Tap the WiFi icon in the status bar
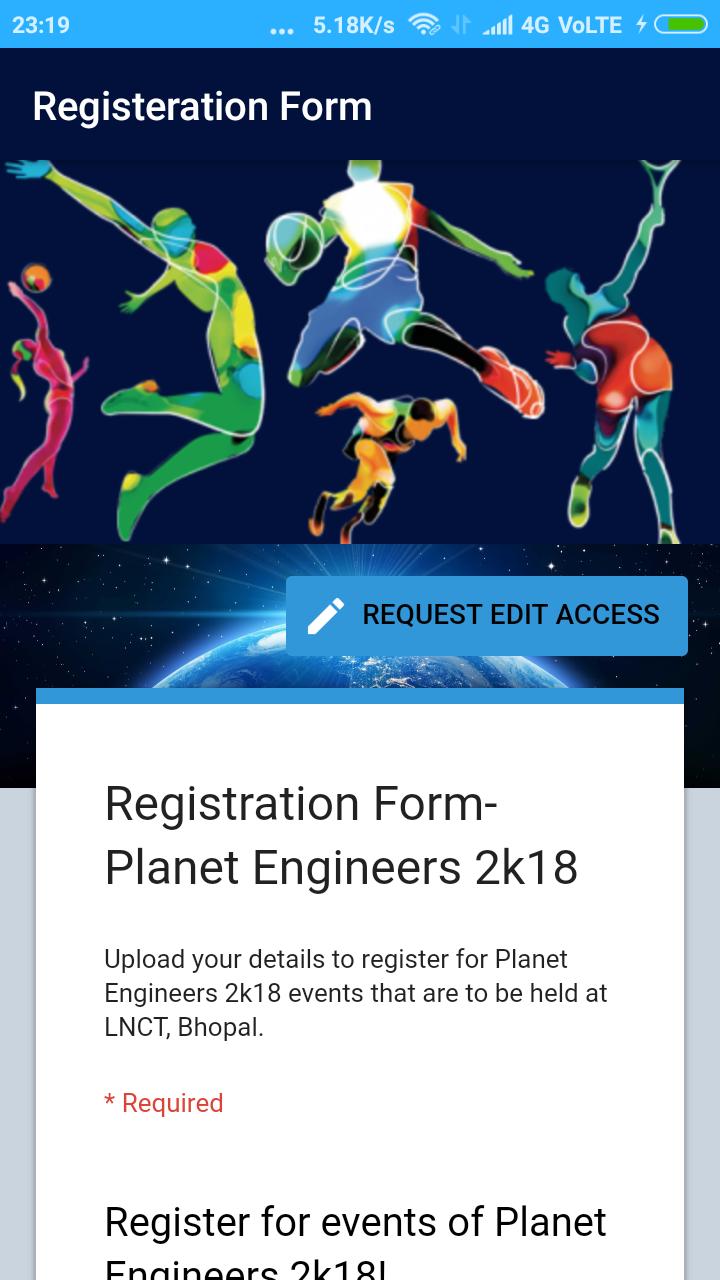The height and width of the screenshot is (1280, 720). point(425,25)
